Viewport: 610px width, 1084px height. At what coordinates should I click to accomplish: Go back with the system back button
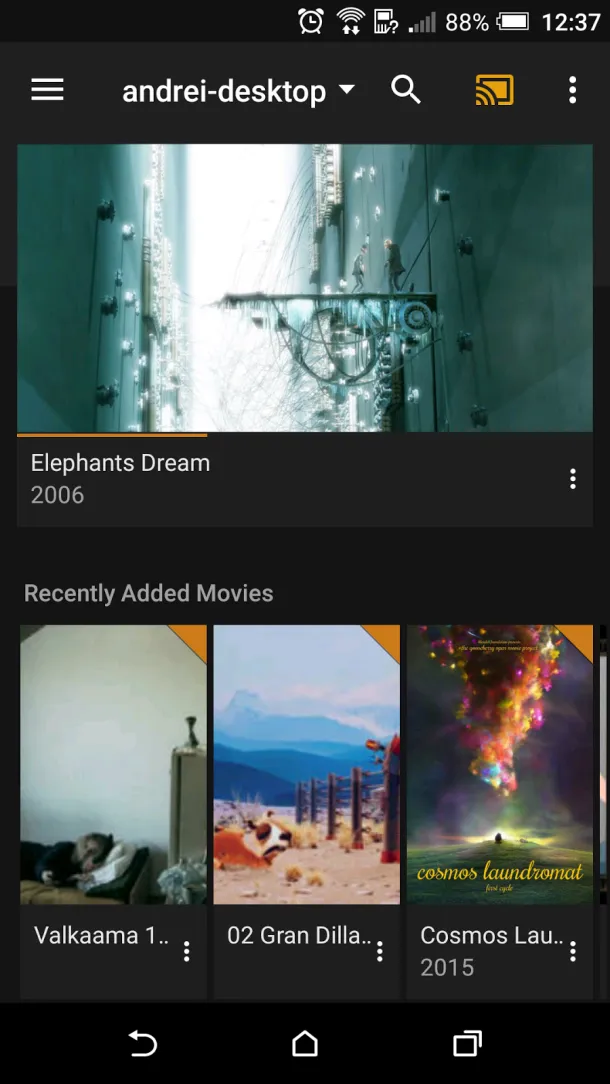[x=143, y=1044]
